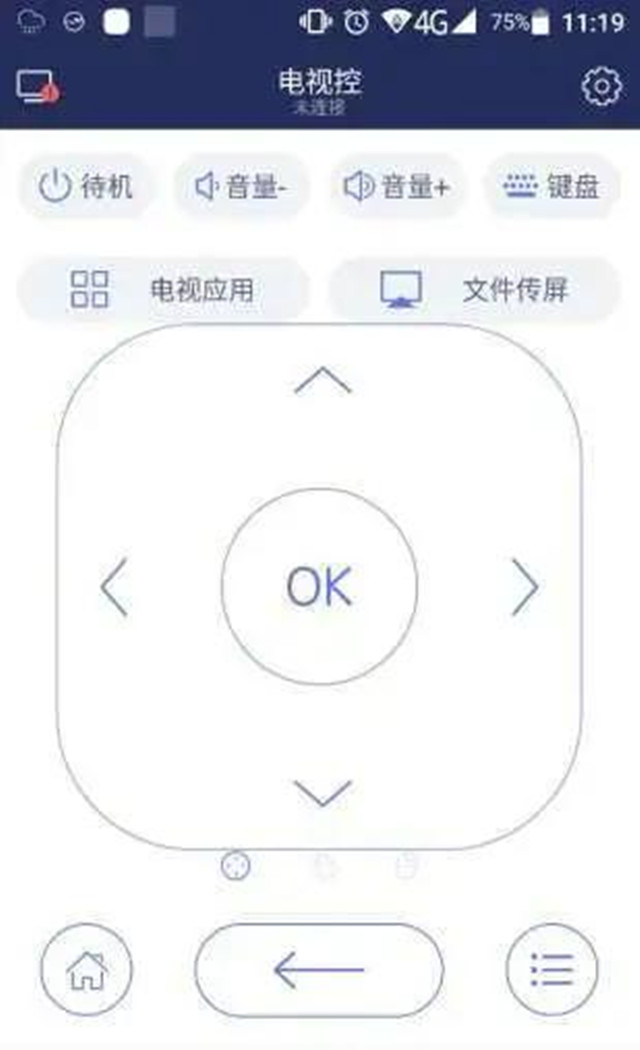Raise volume with 音量+ button

397,186
